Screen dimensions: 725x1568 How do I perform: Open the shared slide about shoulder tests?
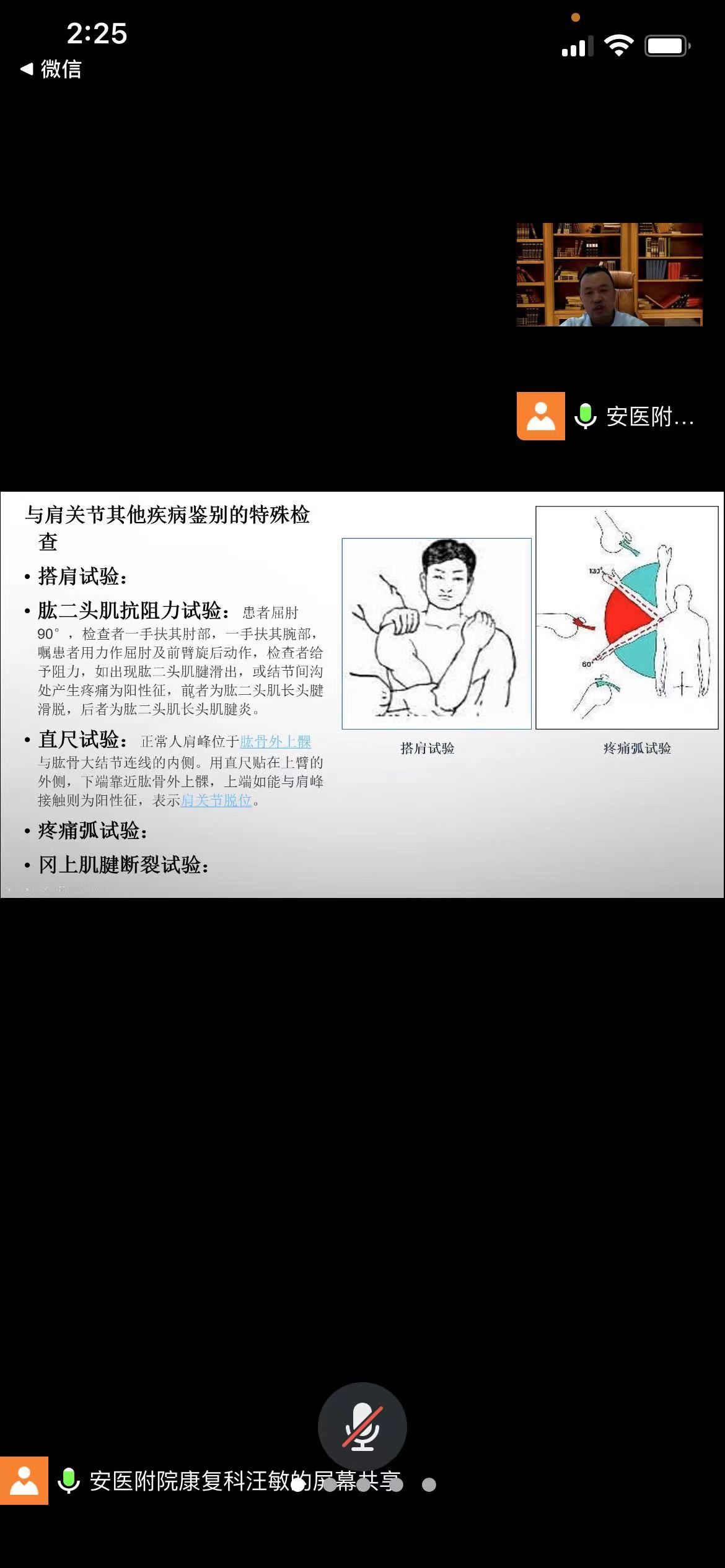(362, 694)
